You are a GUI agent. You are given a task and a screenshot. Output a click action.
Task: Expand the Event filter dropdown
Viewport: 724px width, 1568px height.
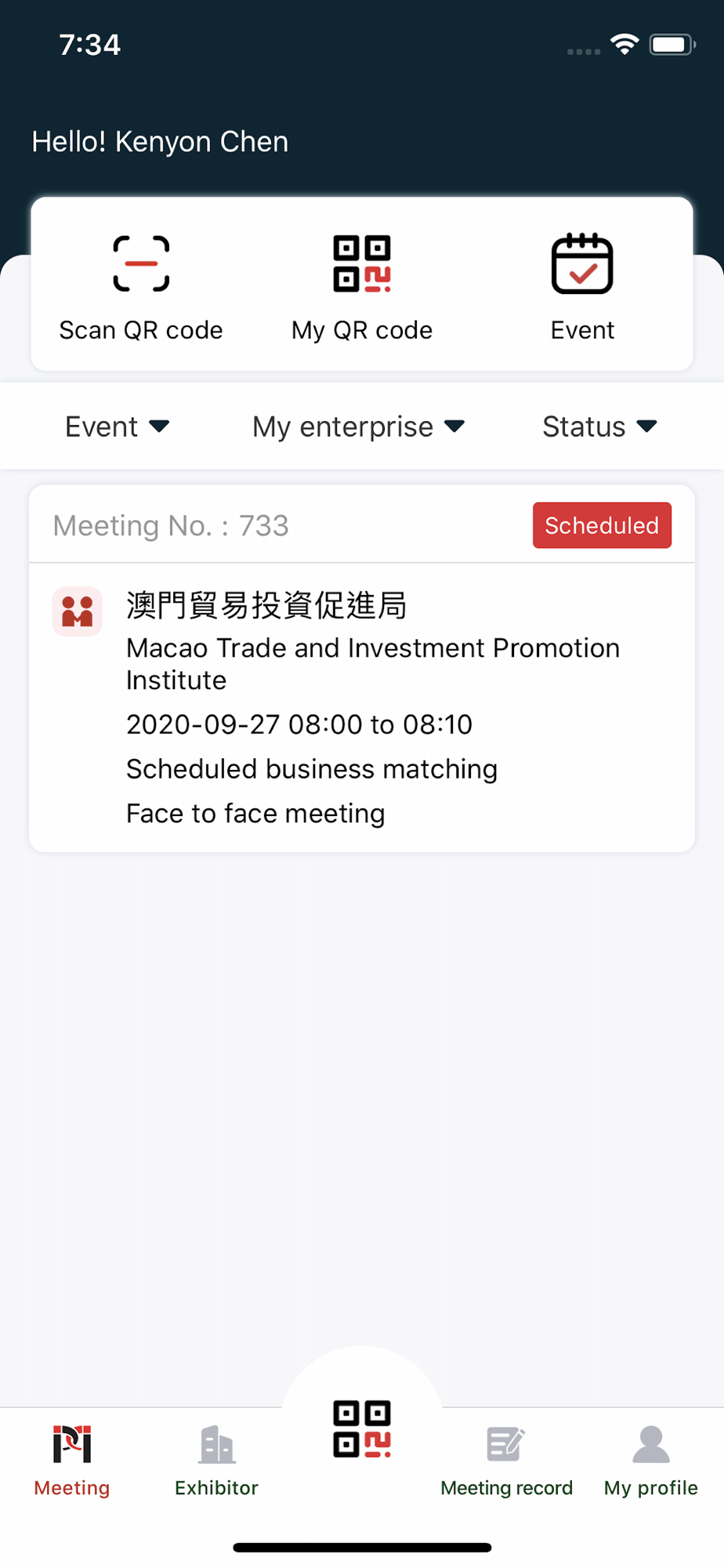click(x=118, y=426)
